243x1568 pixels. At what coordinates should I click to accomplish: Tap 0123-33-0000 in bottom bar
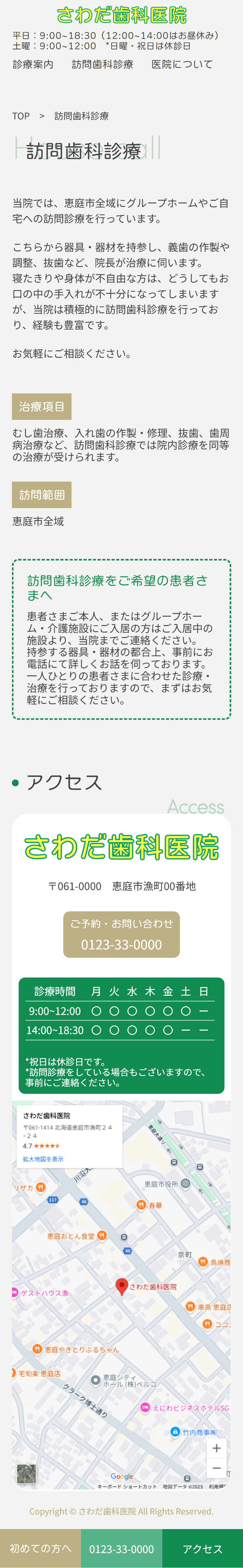tap(121, 1548)
